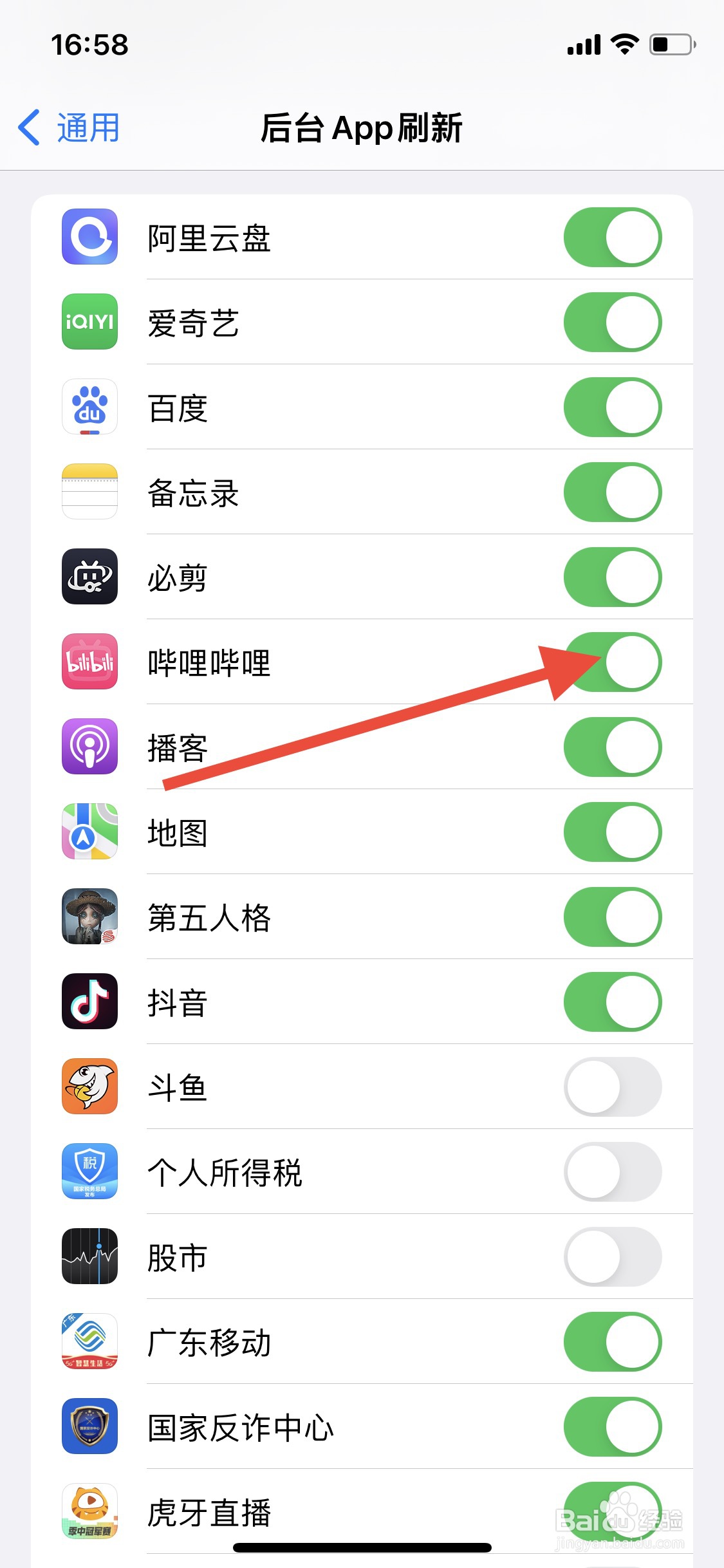This screenshot has height=1568, width=724.
Task: Tap 通用 to go back
Action: point(68,126)
